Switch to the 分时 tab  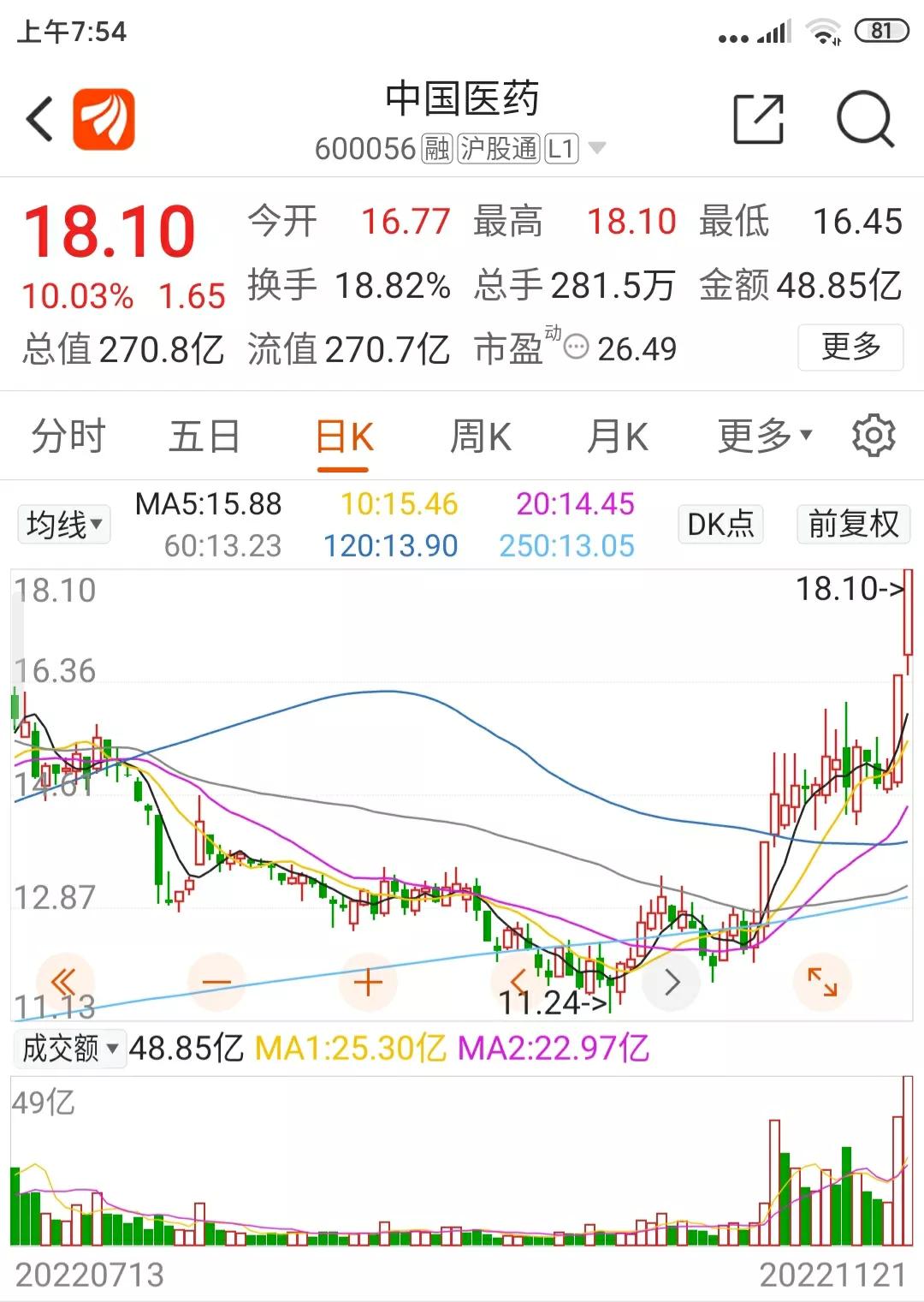[x=65, y=435]
